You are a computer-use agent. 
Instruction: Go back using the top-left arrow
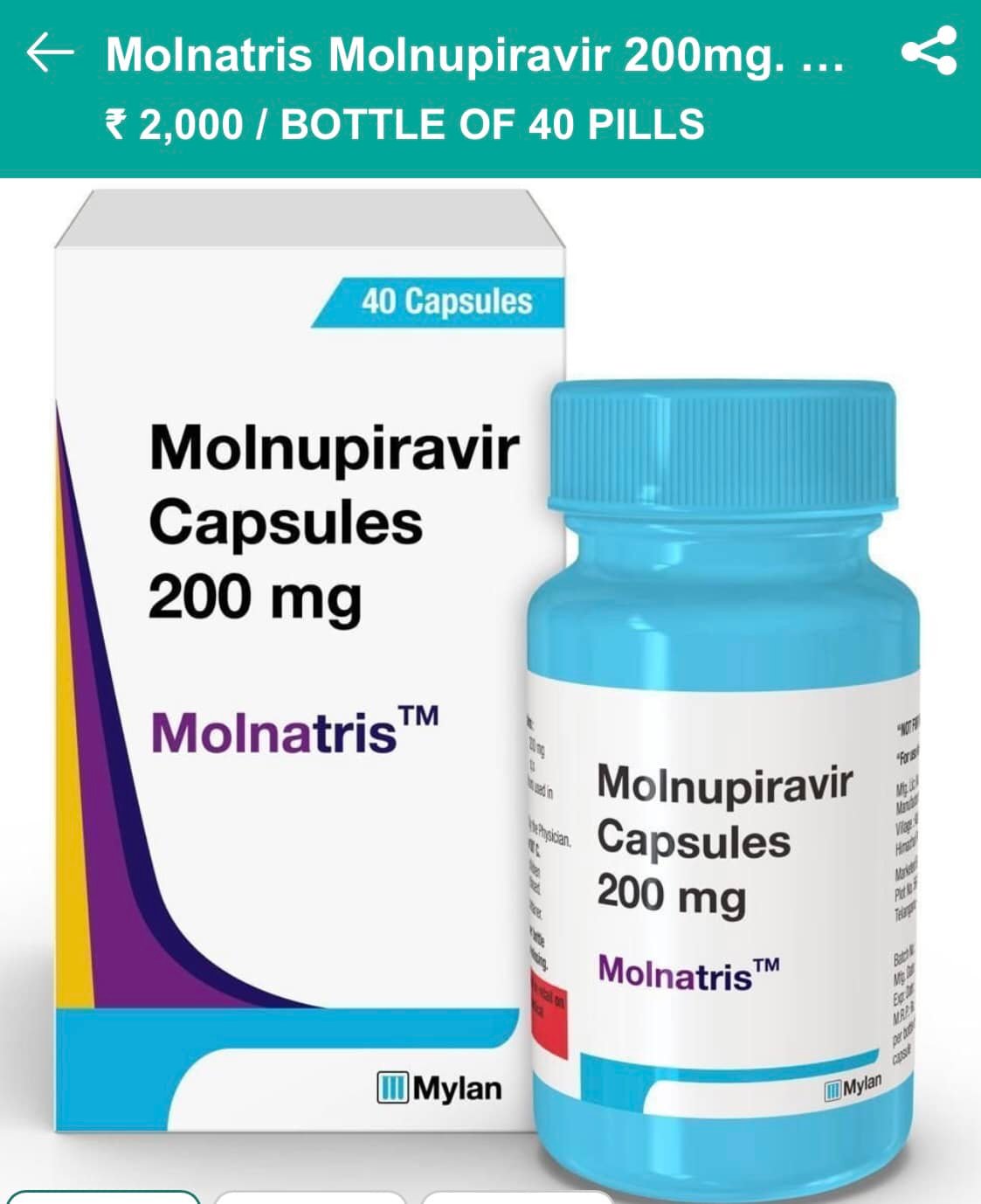pos(50,53)
